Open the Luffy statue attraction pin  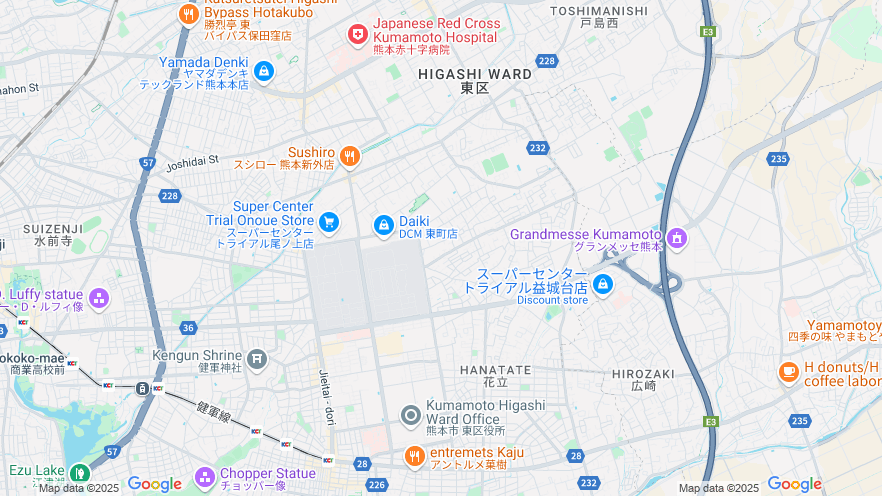tap(98, 297)
